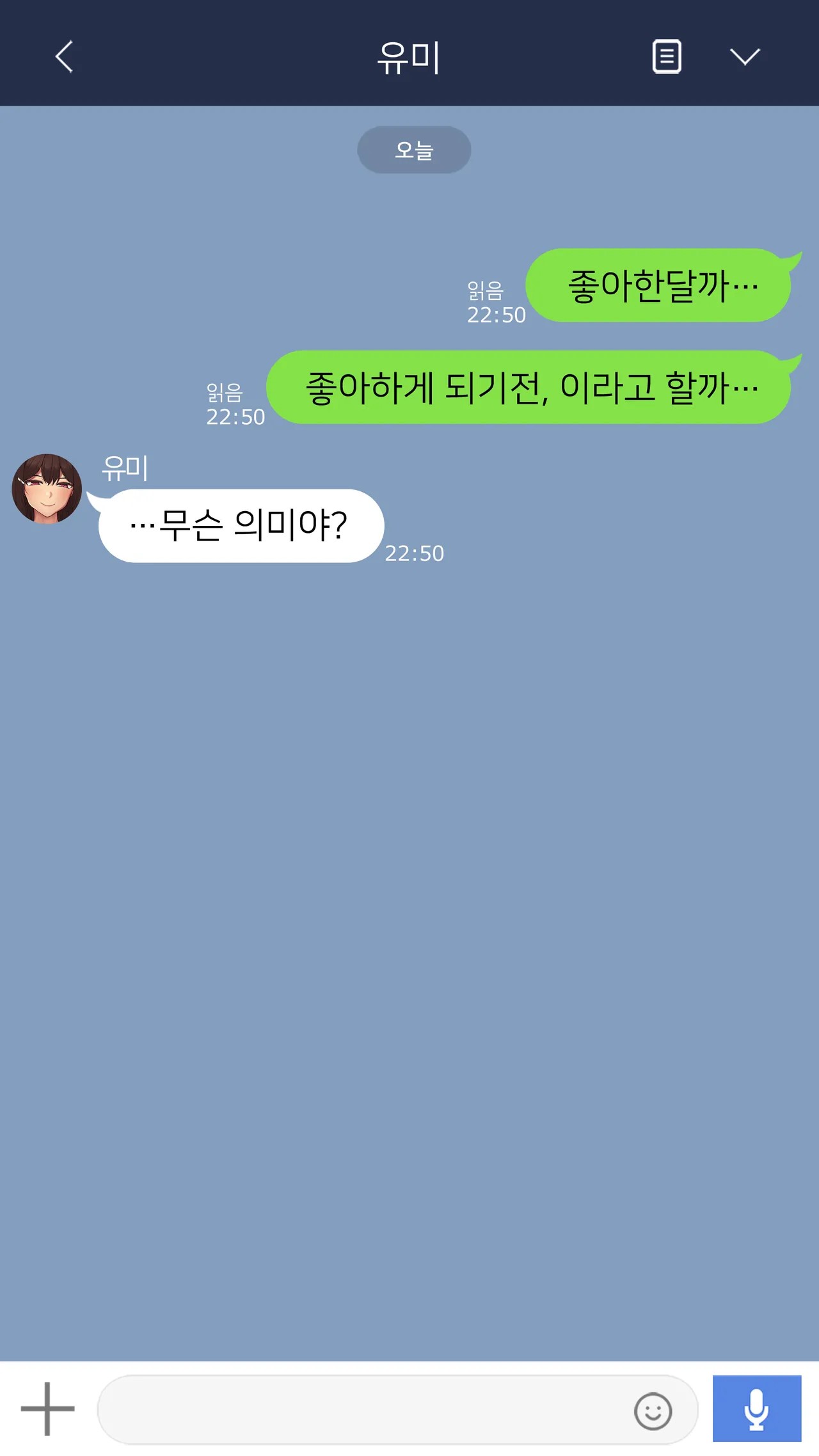Open 유미's profile picture
The width and height of the screenshot is (819, 1456).
47,489
